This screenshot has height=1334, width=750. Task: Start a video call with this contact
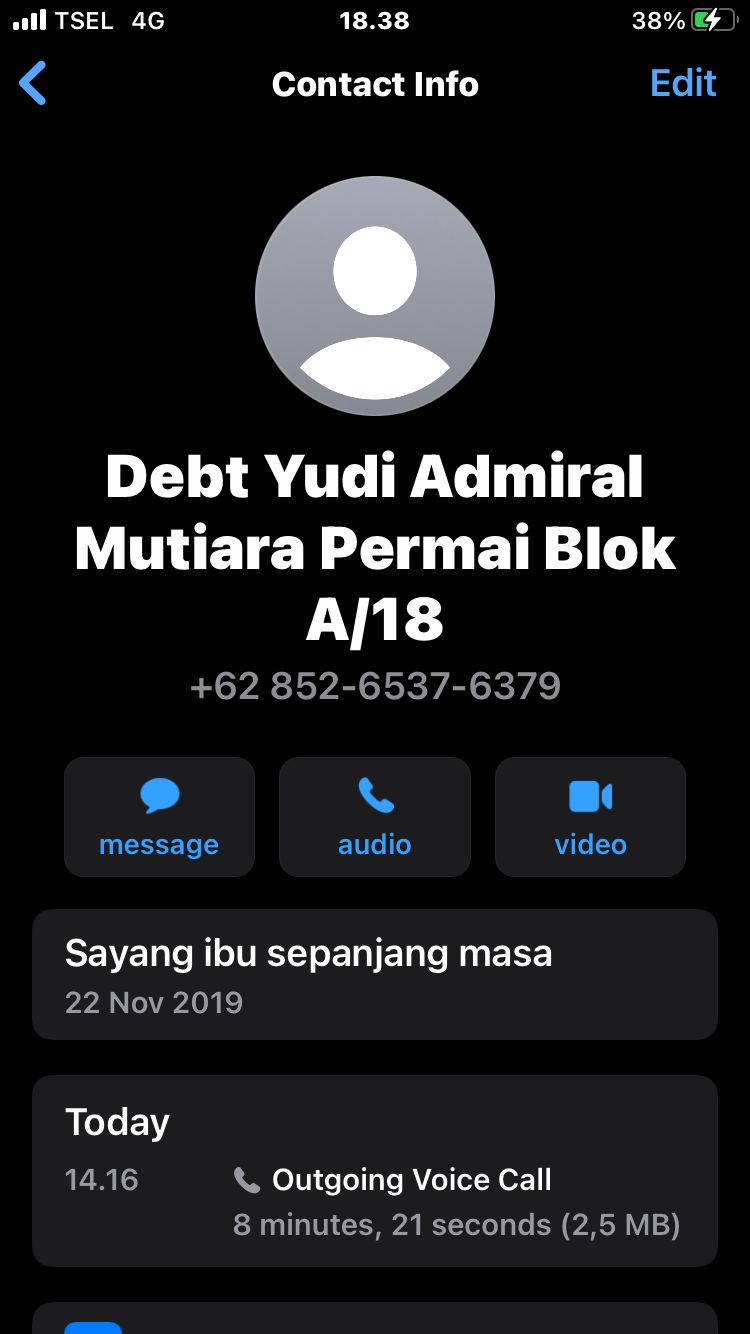(590, 817)
